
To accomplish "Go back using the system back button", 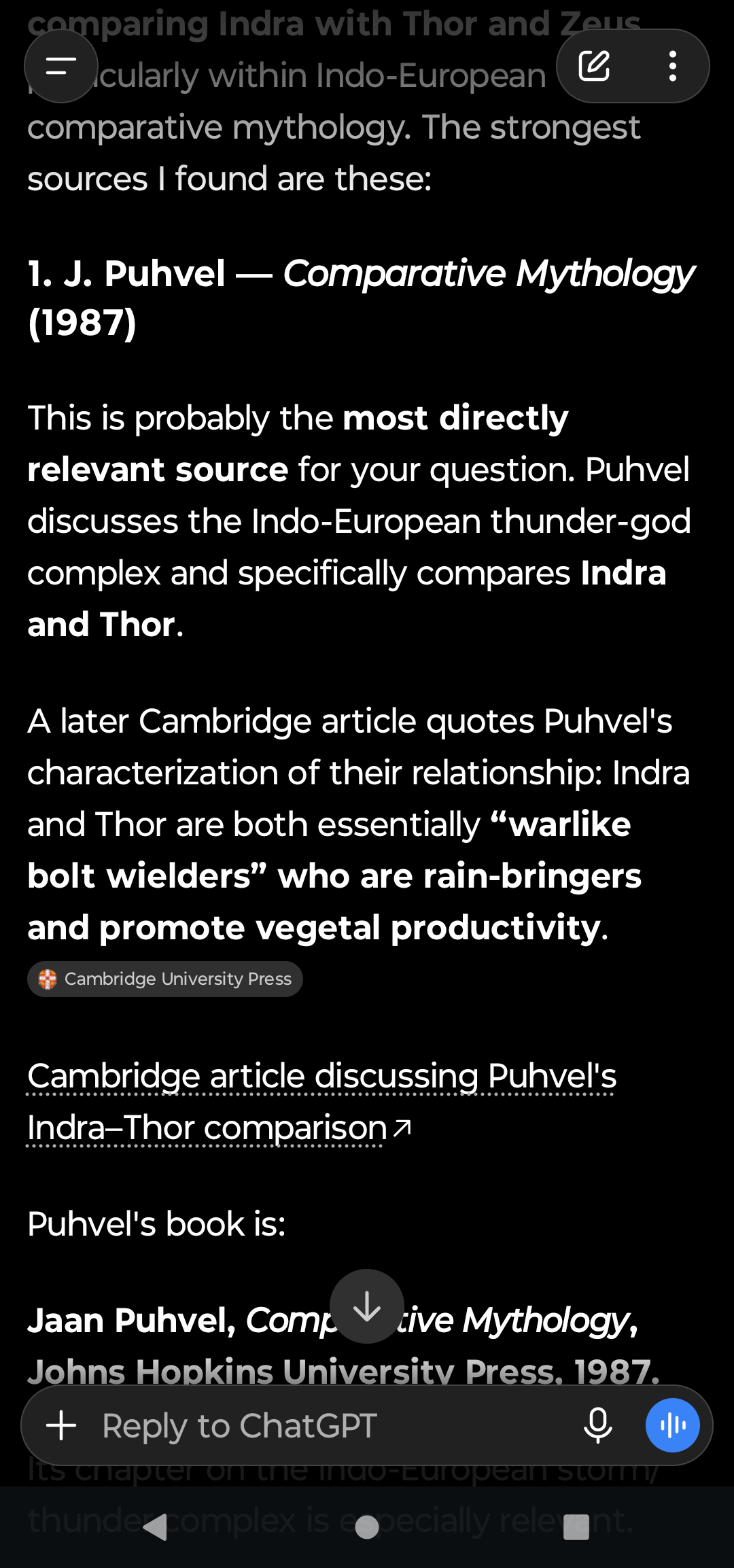I will pyautogui.click(x=156, y=1527).
